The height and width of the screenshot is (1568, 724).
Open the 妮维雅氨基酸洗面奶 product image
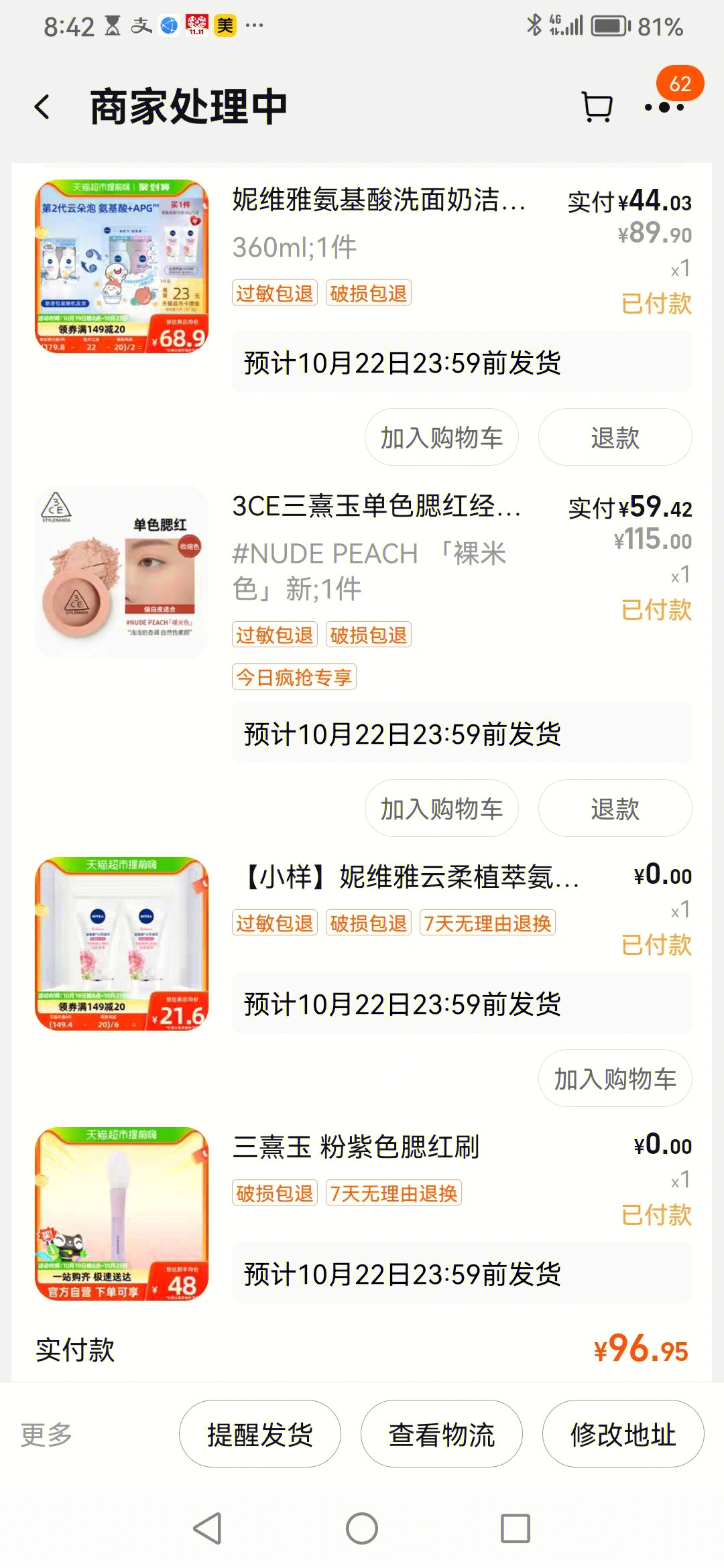click(121, 266)
